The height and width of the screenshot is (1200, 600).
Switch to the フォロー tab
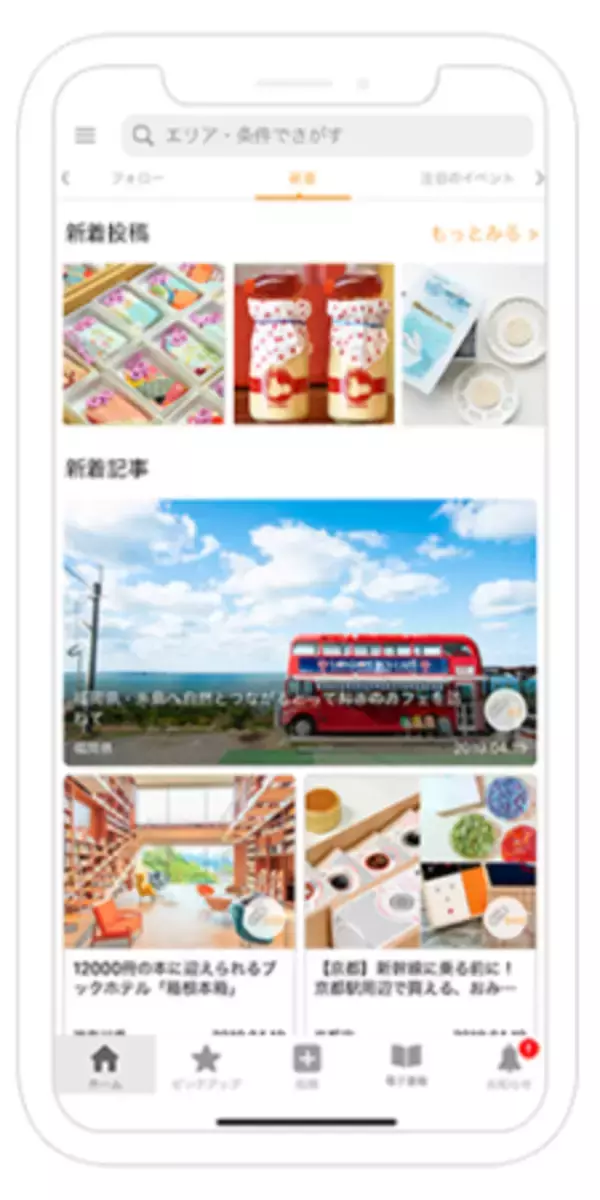[137, 179]
